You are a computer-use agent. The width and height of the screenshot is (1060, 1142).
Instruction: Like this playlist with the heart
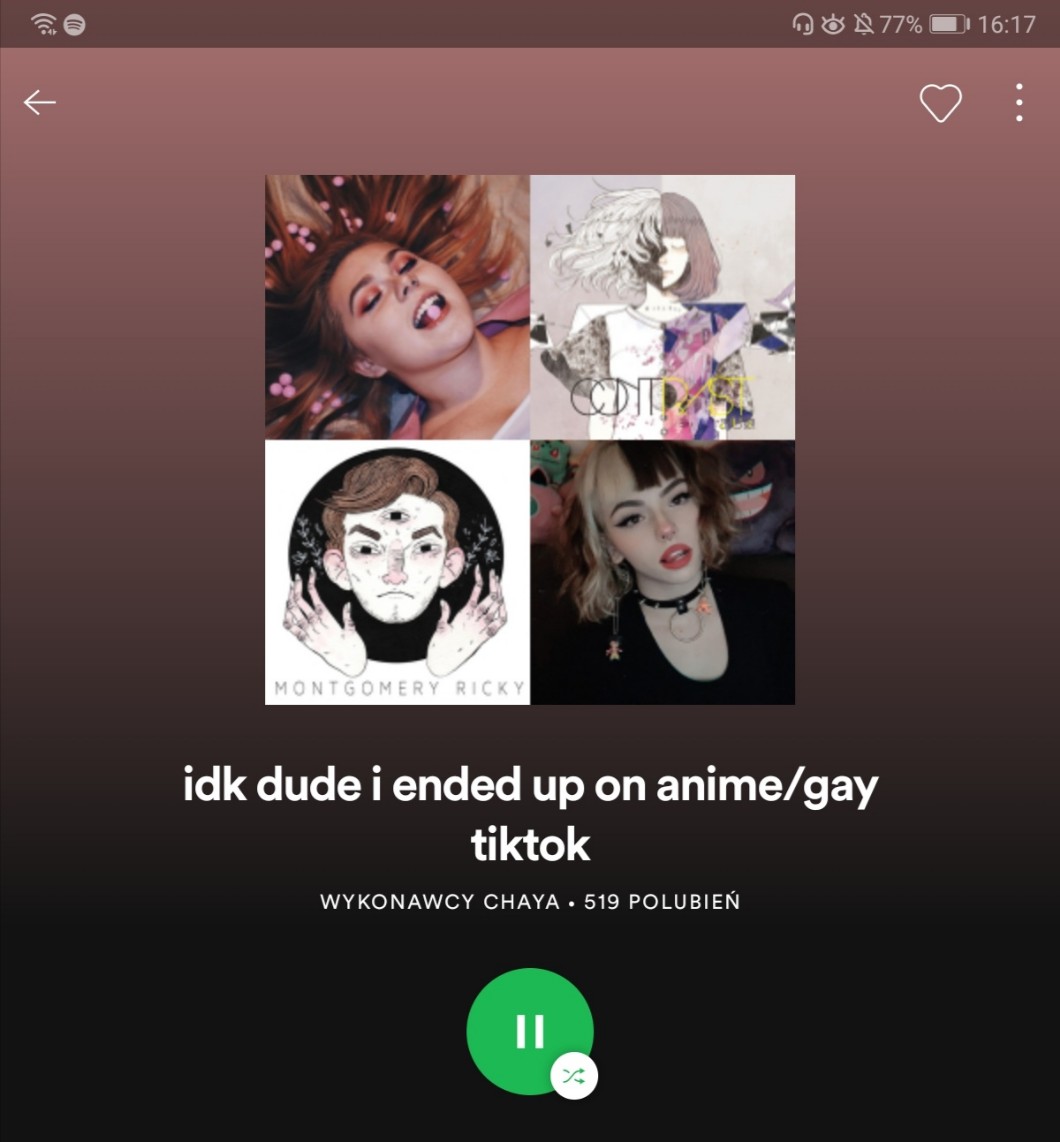[941, 103]
